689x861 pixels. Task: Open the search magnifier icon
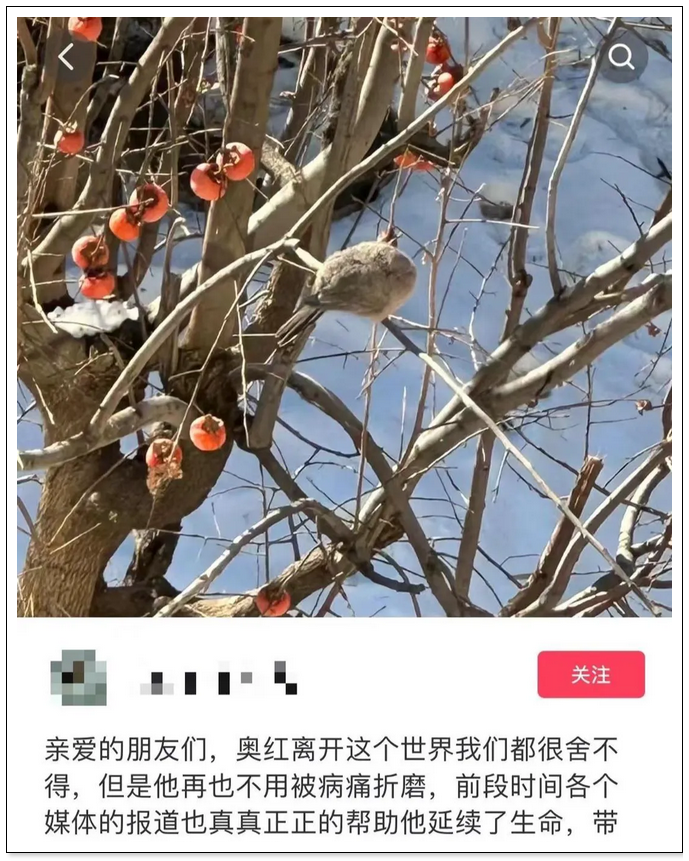tap(621, 57)
